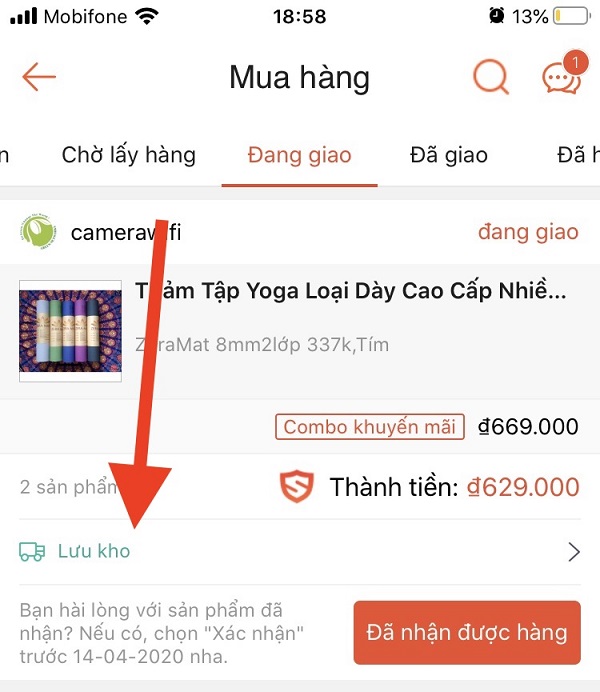600x692 pixels.
Task: Tap the Đã nhận được hàng button
Action: click(466, 633)
